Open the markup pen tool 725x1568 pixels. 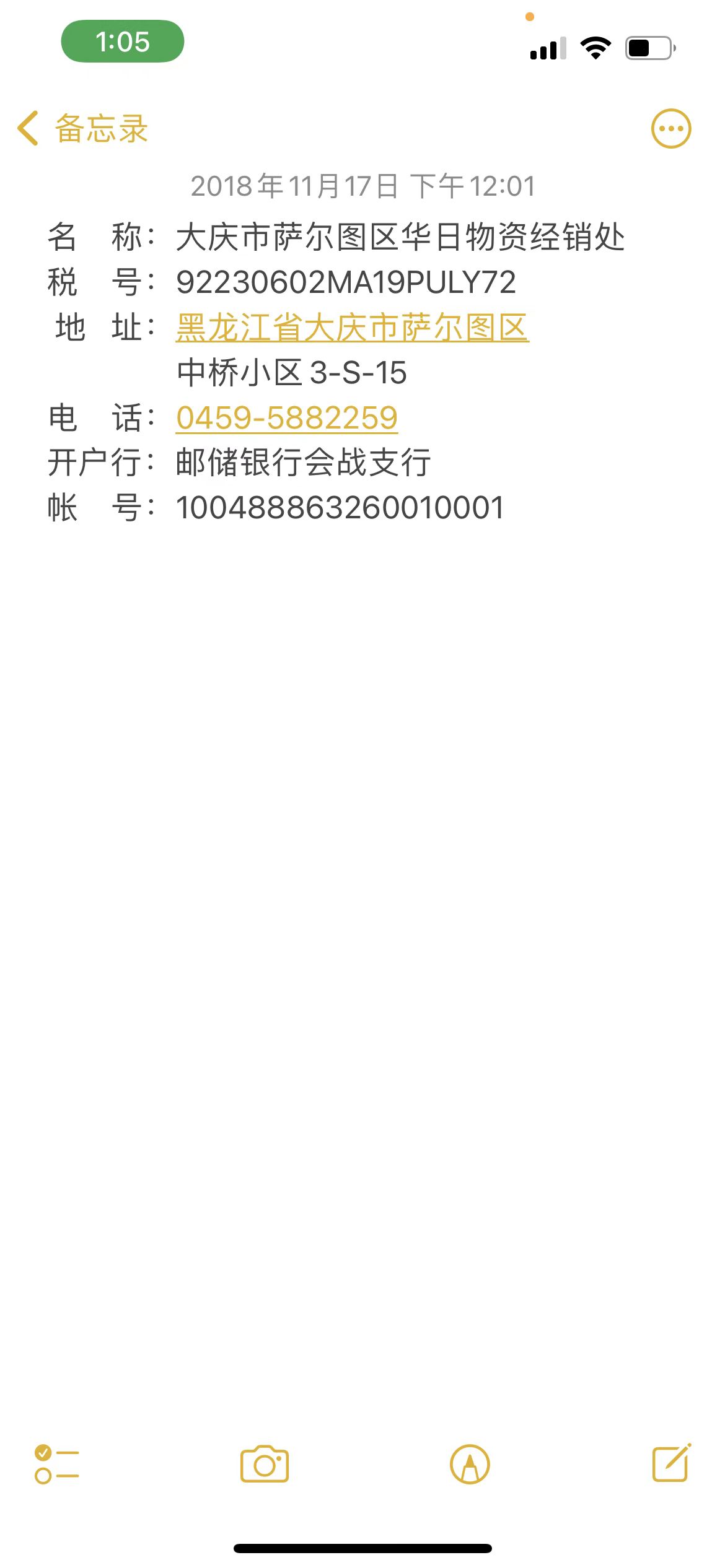pos(470,1464)
